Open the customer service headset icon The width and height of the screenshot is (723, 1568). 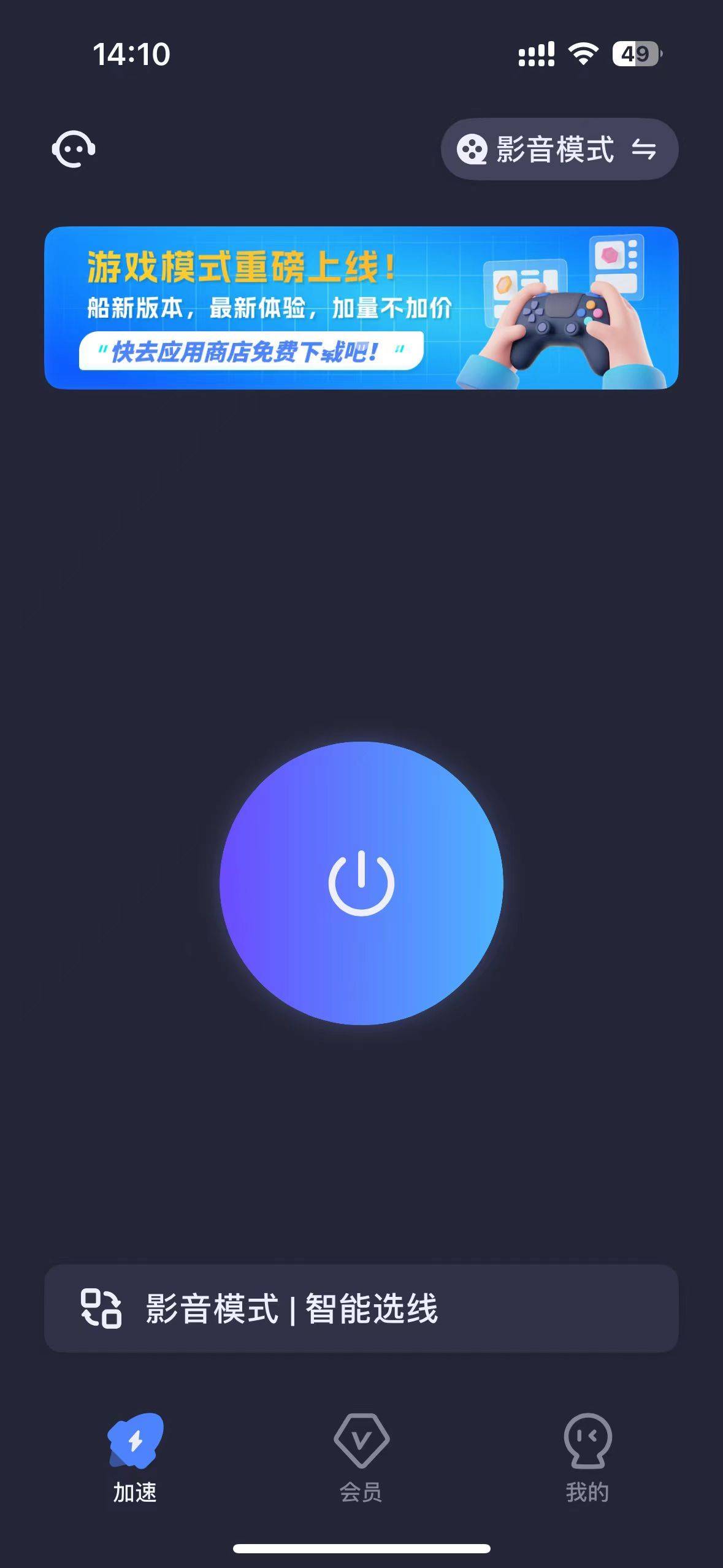[74, 149]
